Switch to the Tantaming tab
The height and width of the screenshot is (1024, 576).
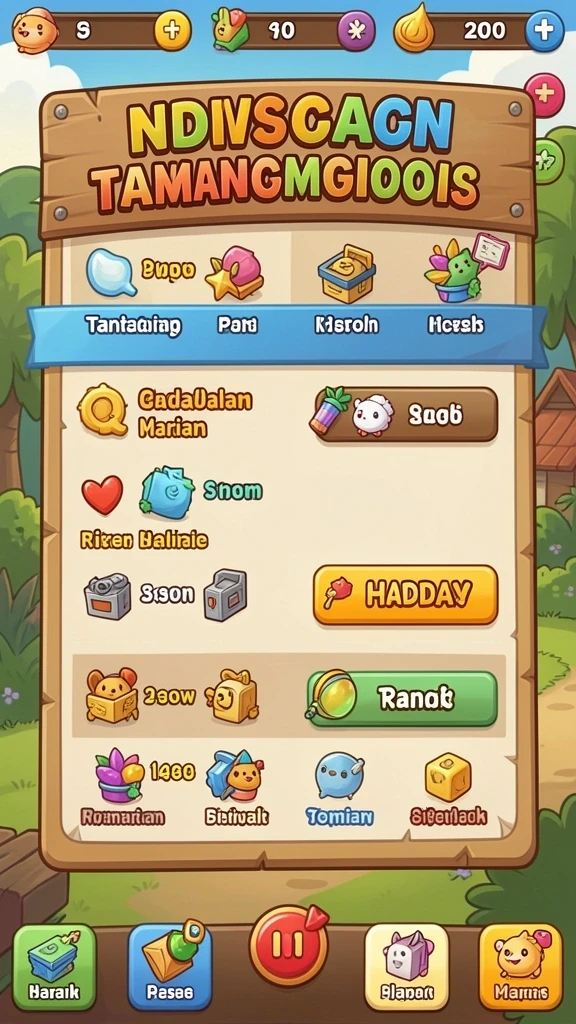[133, 325]
